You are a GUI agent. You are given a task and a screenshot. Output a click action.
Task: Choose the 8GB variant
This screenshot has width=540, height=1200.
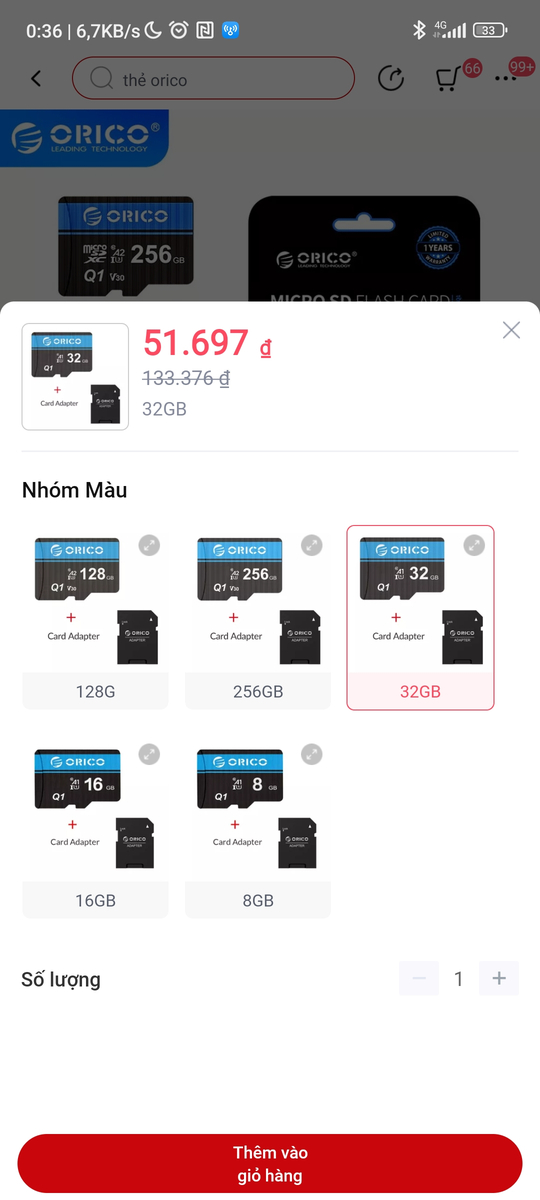tap(258, 826)
